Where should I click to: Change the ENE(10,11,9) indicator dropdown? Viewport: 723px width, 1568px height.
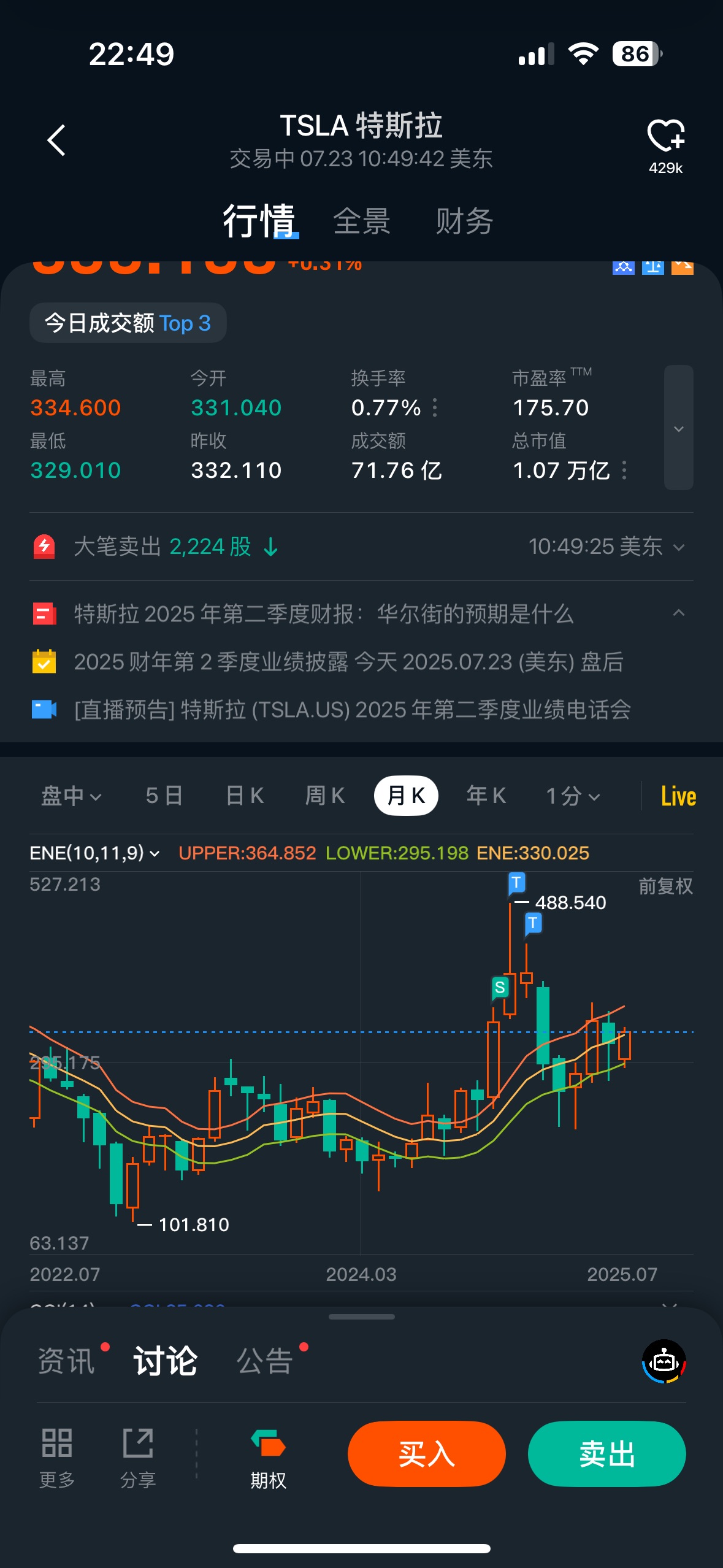pyautogui.click(x=94, y=853)
